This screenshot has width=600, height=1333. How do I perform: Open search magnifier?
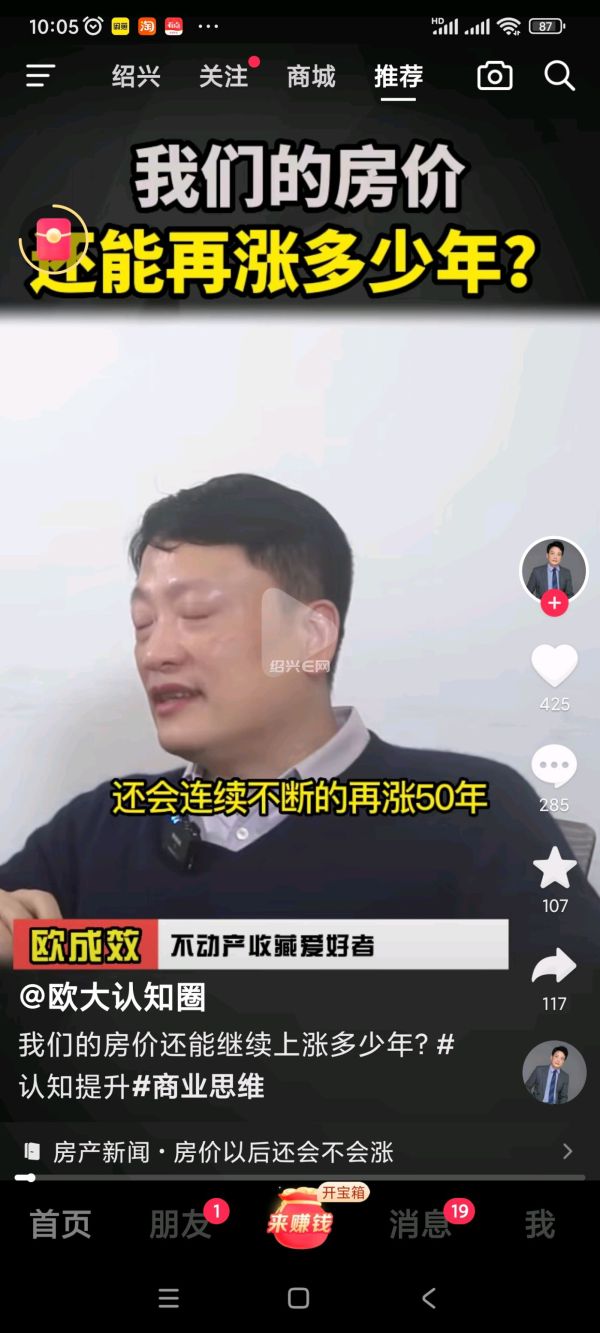(559, 76)
